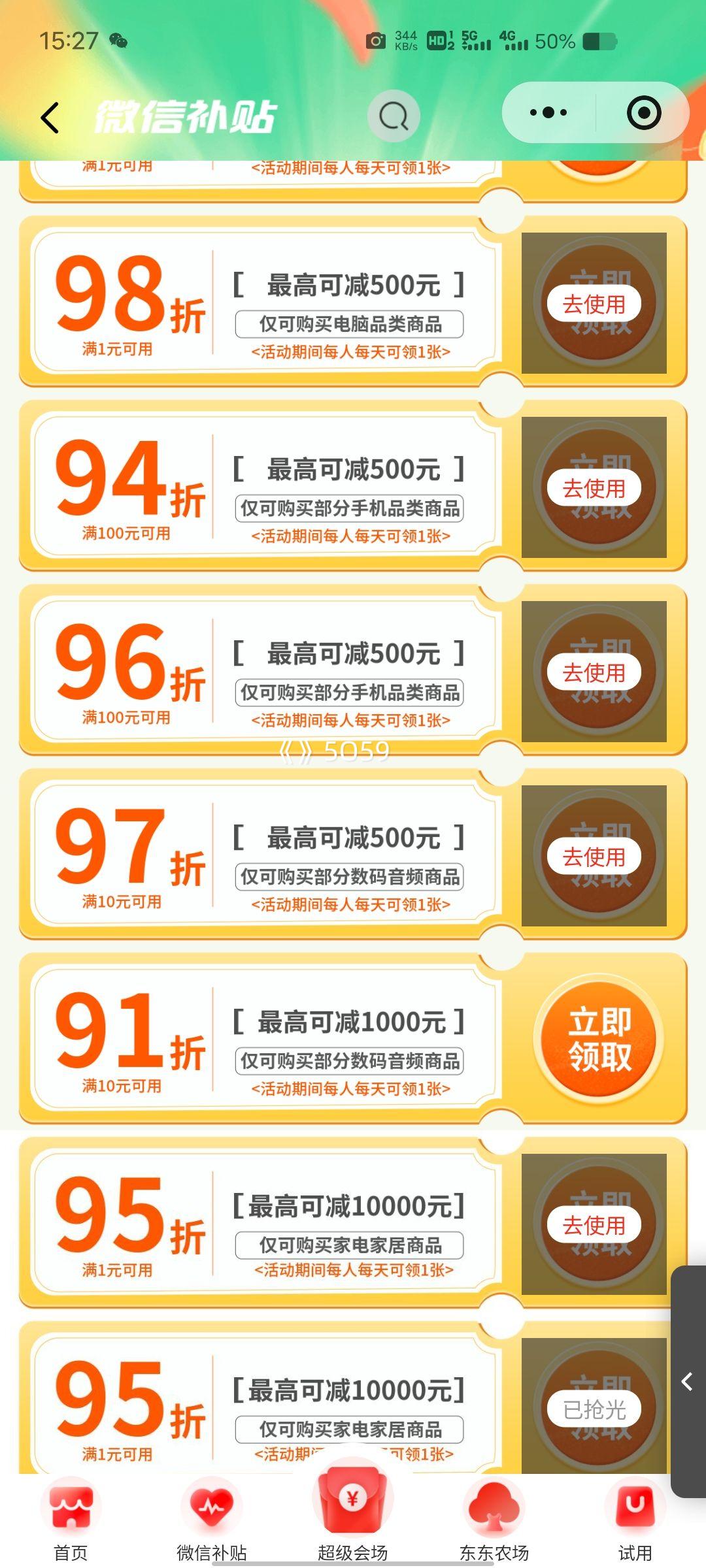The height and width of the screenshot is (1568, 706).
Task: Open the search icon in the header
Action: pos(394,116)
